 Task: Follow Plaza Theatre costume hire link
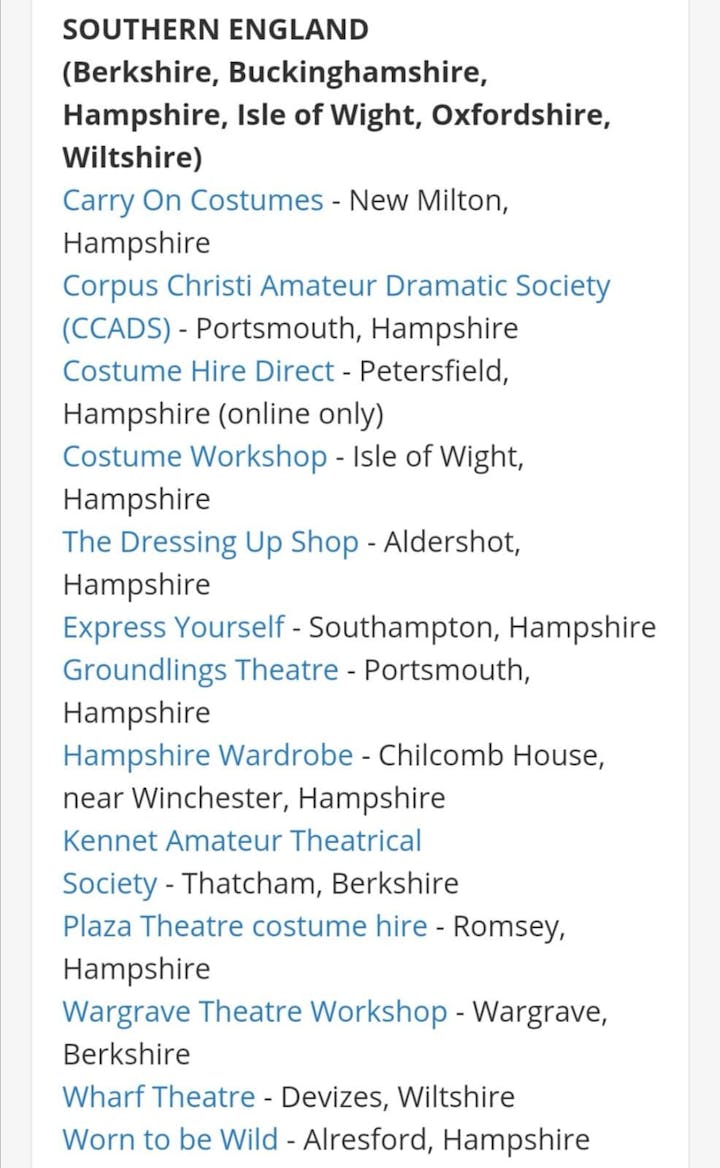click(x=245, y=926)
